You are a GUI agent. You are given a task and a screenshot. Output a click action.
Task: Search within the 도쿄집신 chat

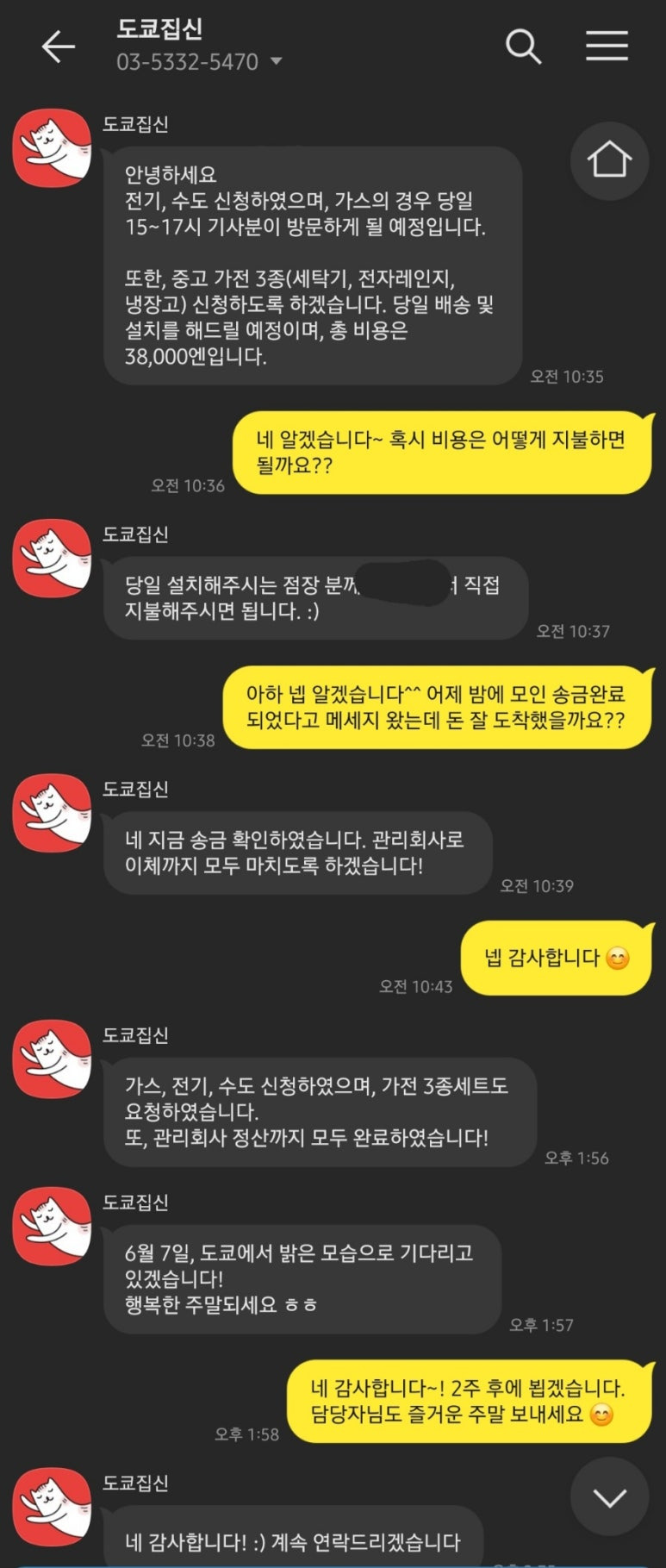523,47
